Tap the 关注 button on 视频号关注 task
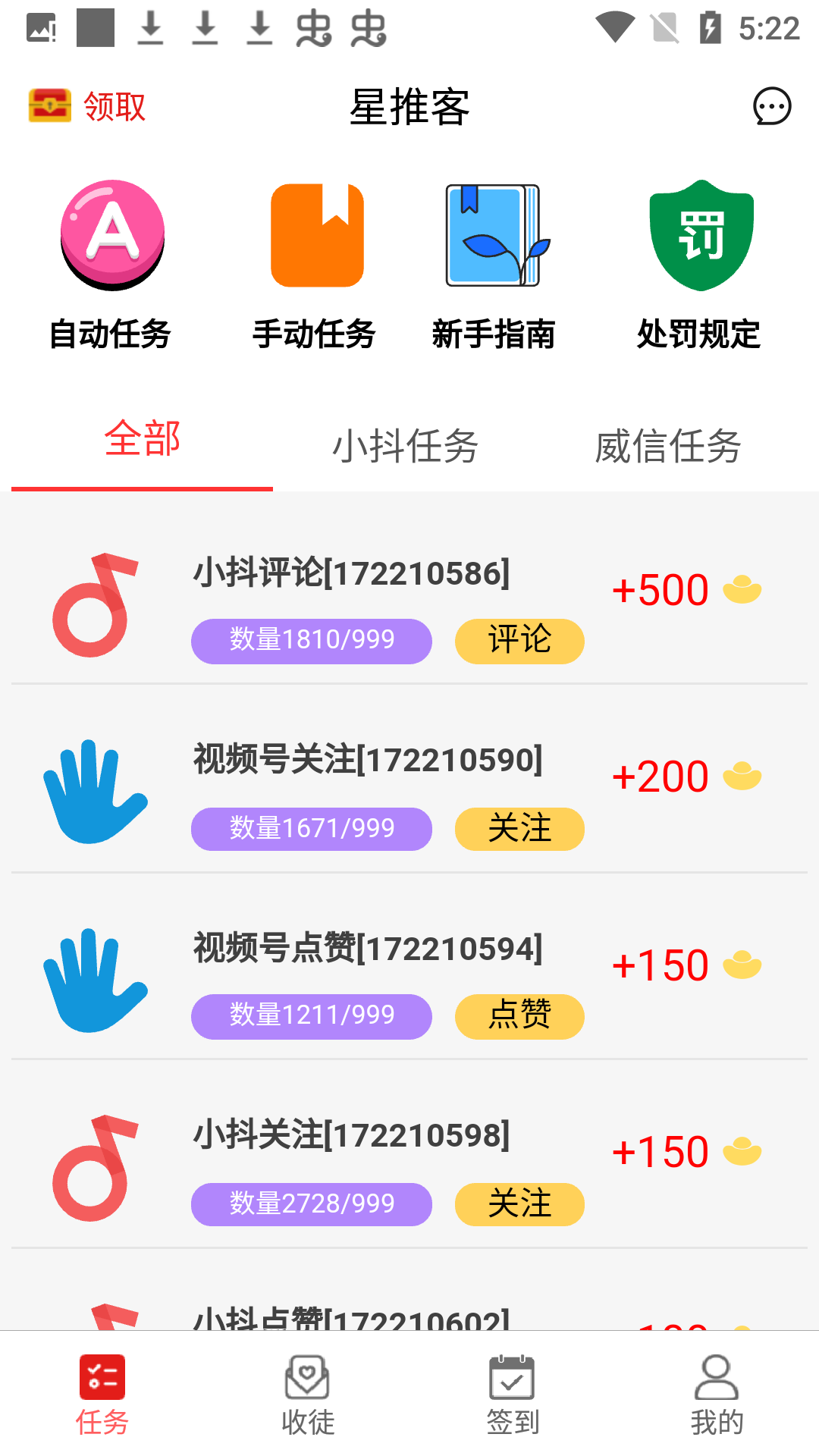Screen dimensions: 819x1456 519,829
